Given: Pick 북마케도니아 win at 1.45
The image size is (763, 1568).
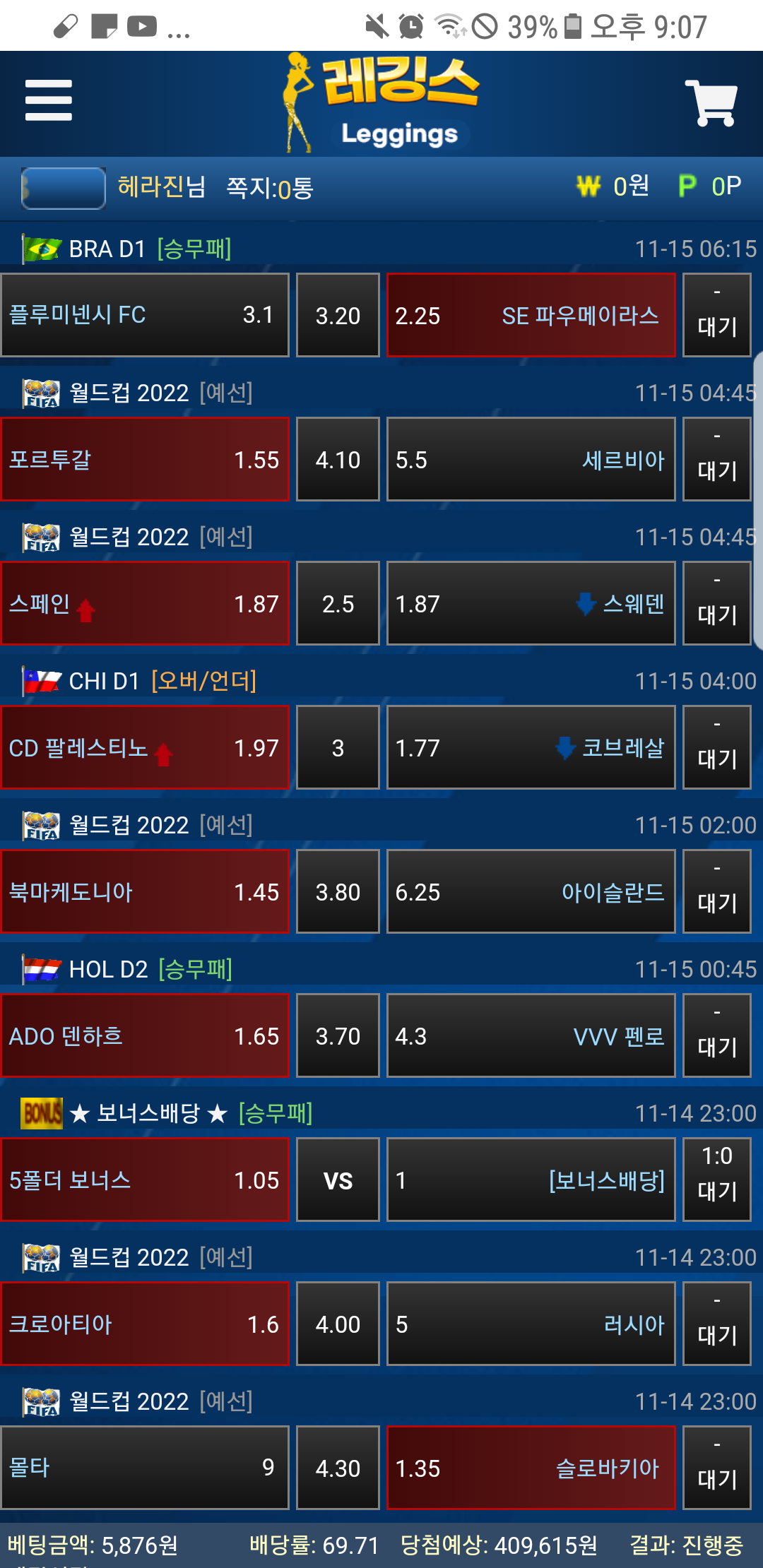Looking at the screenshot, I should tap(145, 891).
